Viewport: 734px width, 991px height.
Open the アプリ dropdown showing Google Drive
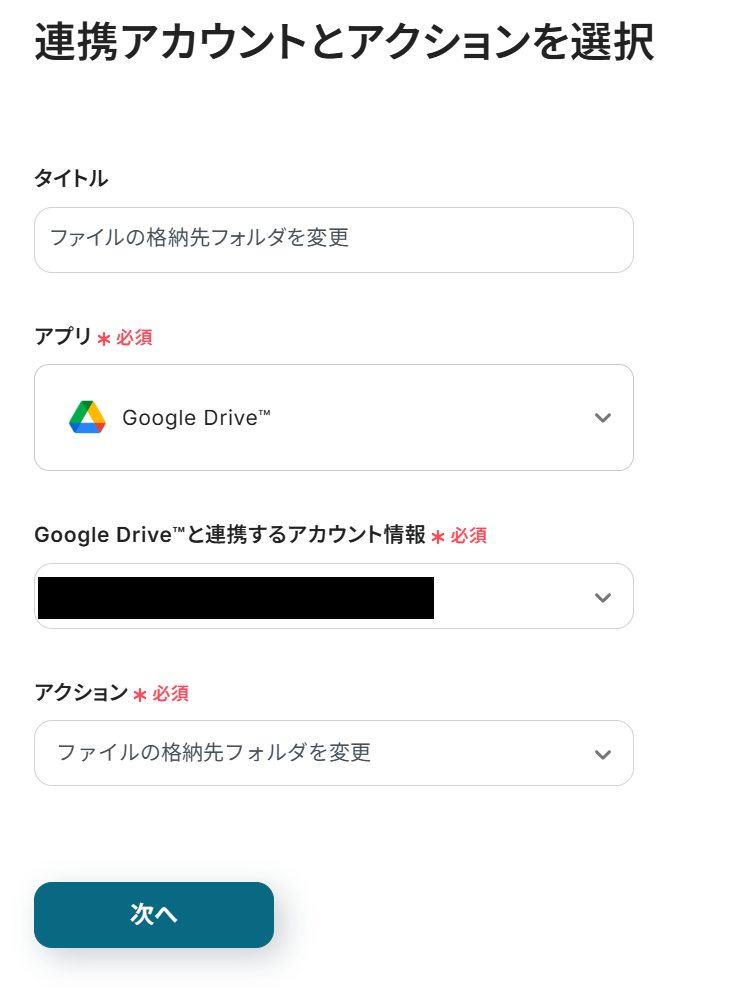click(333, 417)
